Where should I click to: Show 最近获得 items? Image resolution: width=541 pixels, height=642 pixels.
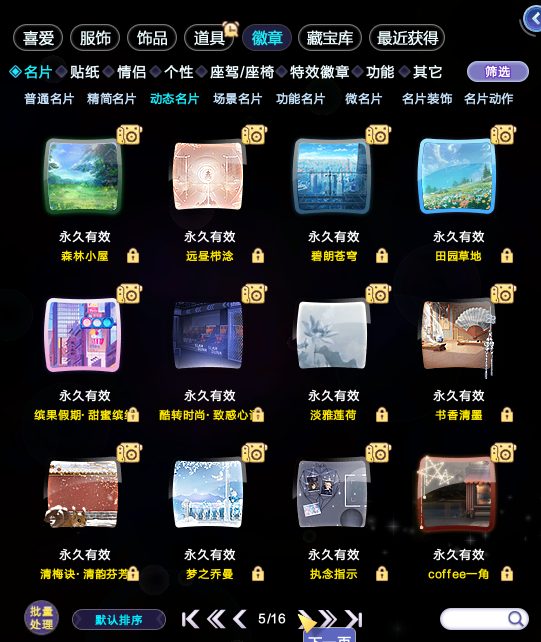tap(407, 38)
